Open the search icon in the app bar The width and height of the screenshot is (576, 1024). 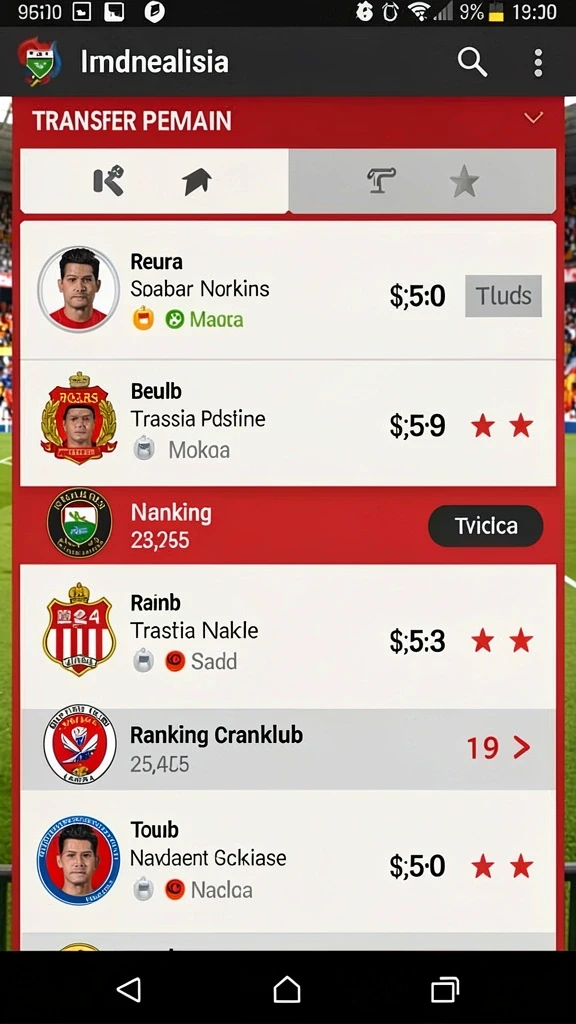point(472,63)
